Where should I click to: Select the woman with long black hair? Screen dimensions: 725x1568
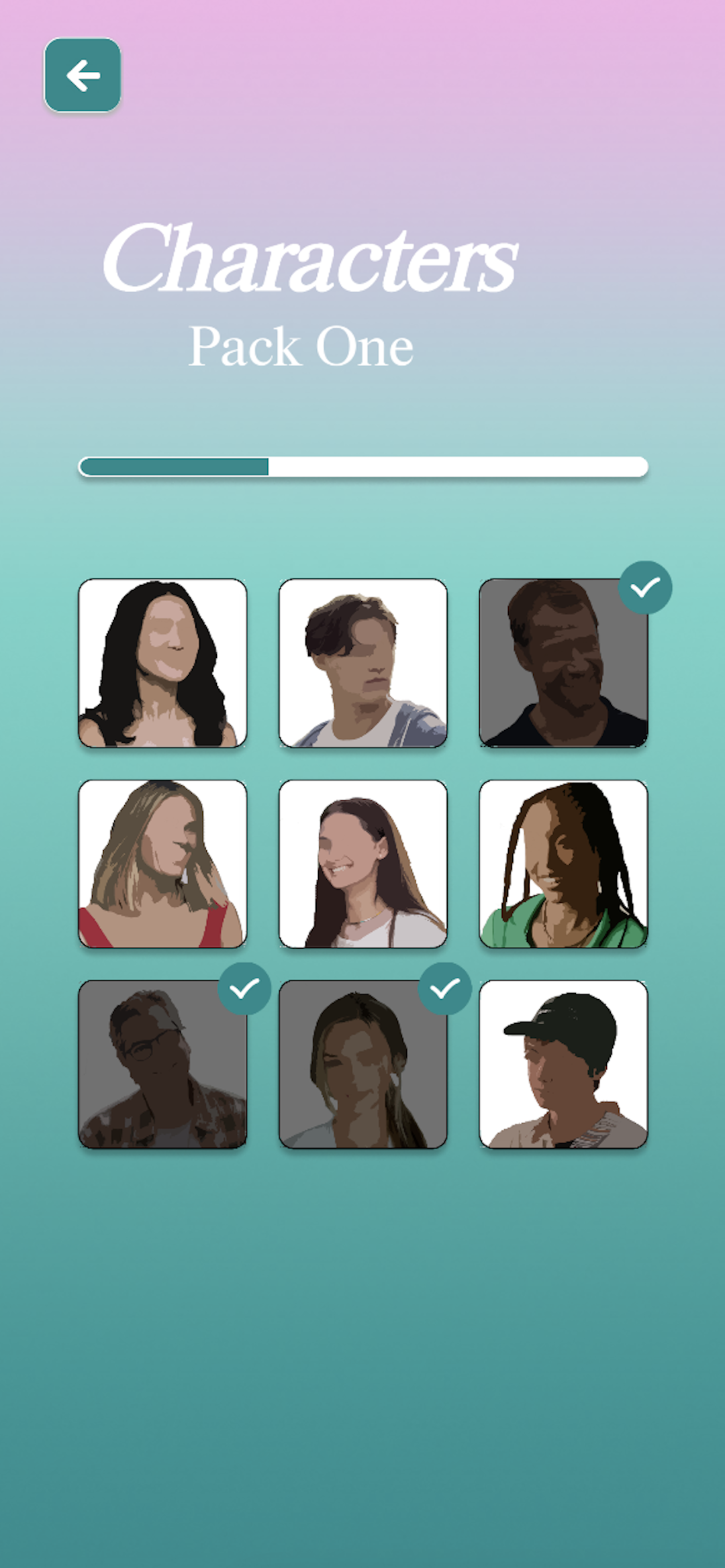(x=162, y=663)
